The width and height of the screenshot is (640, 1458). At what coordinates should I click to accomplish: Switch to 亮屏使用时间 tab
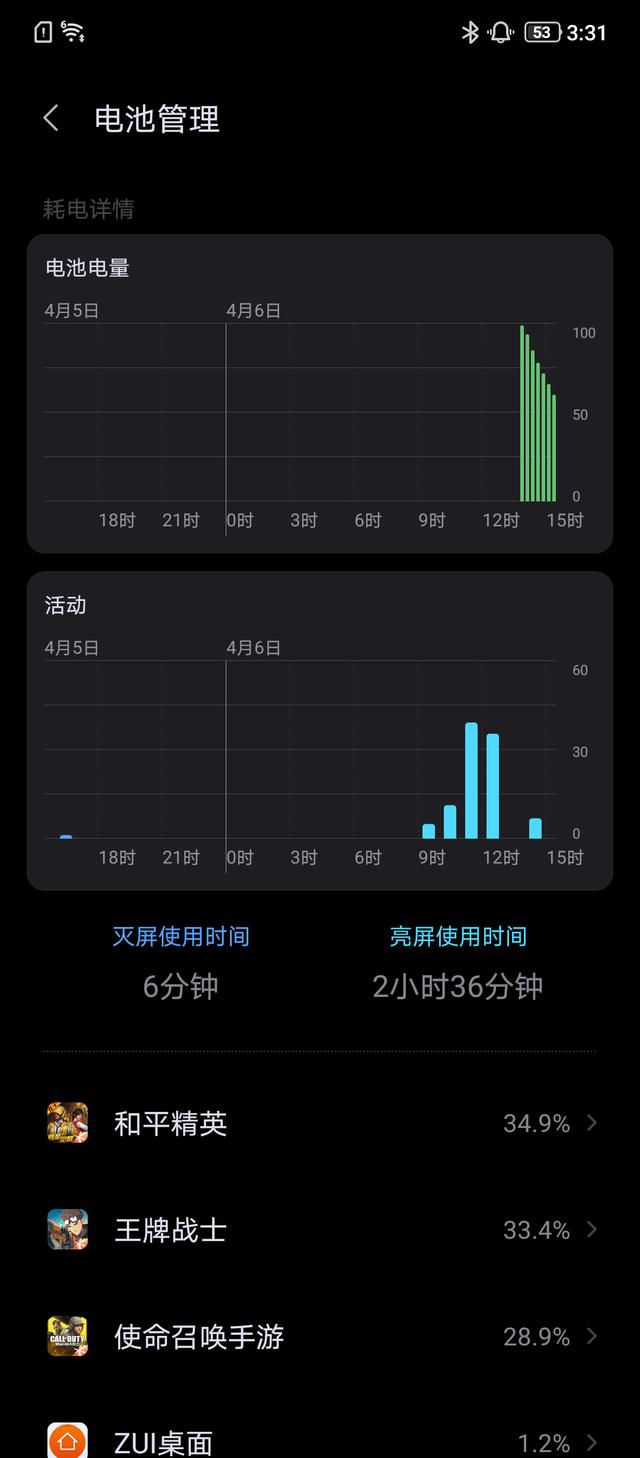point(458,937)
